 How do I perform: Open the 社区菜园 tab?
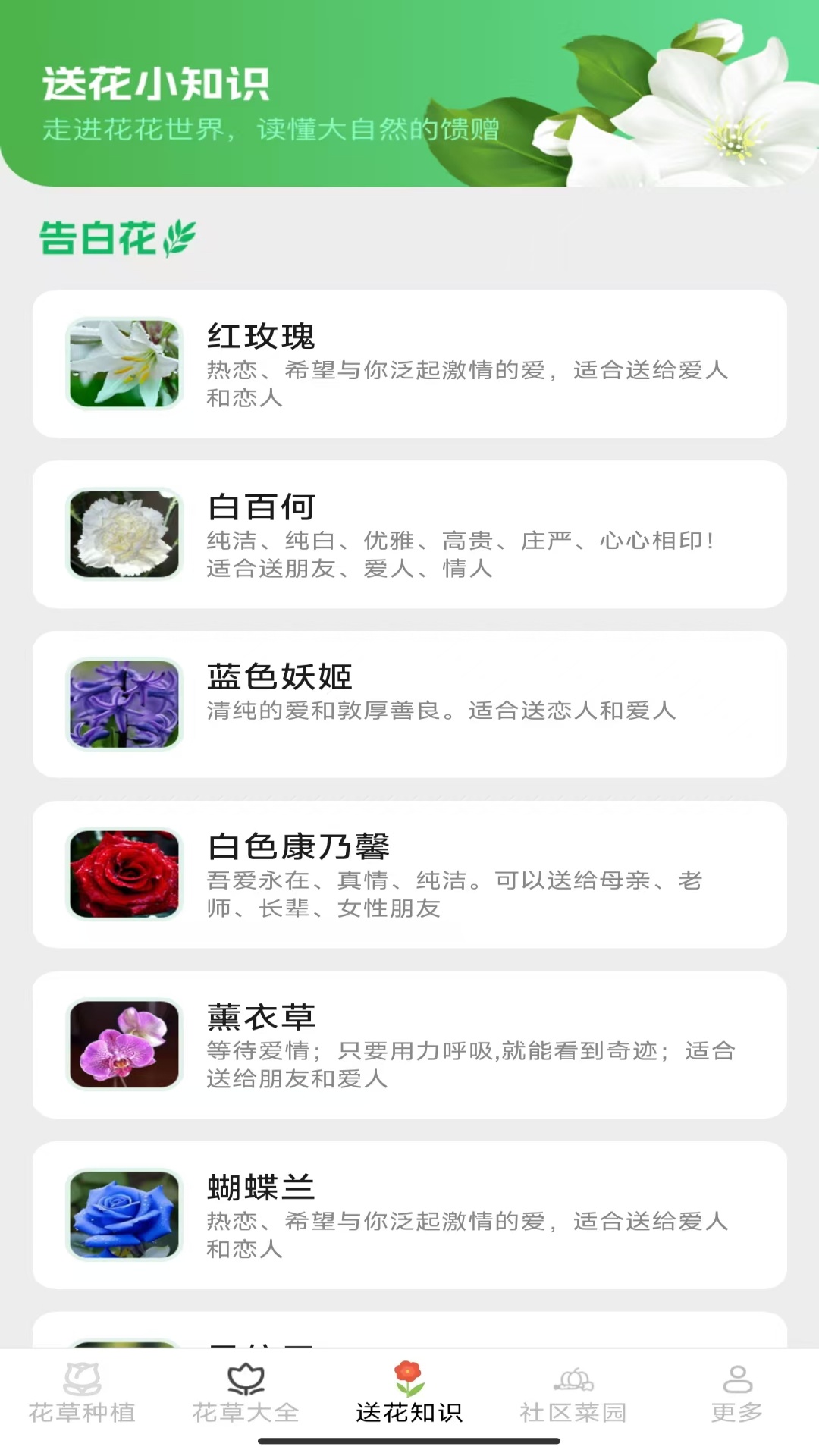[573, 1394]
